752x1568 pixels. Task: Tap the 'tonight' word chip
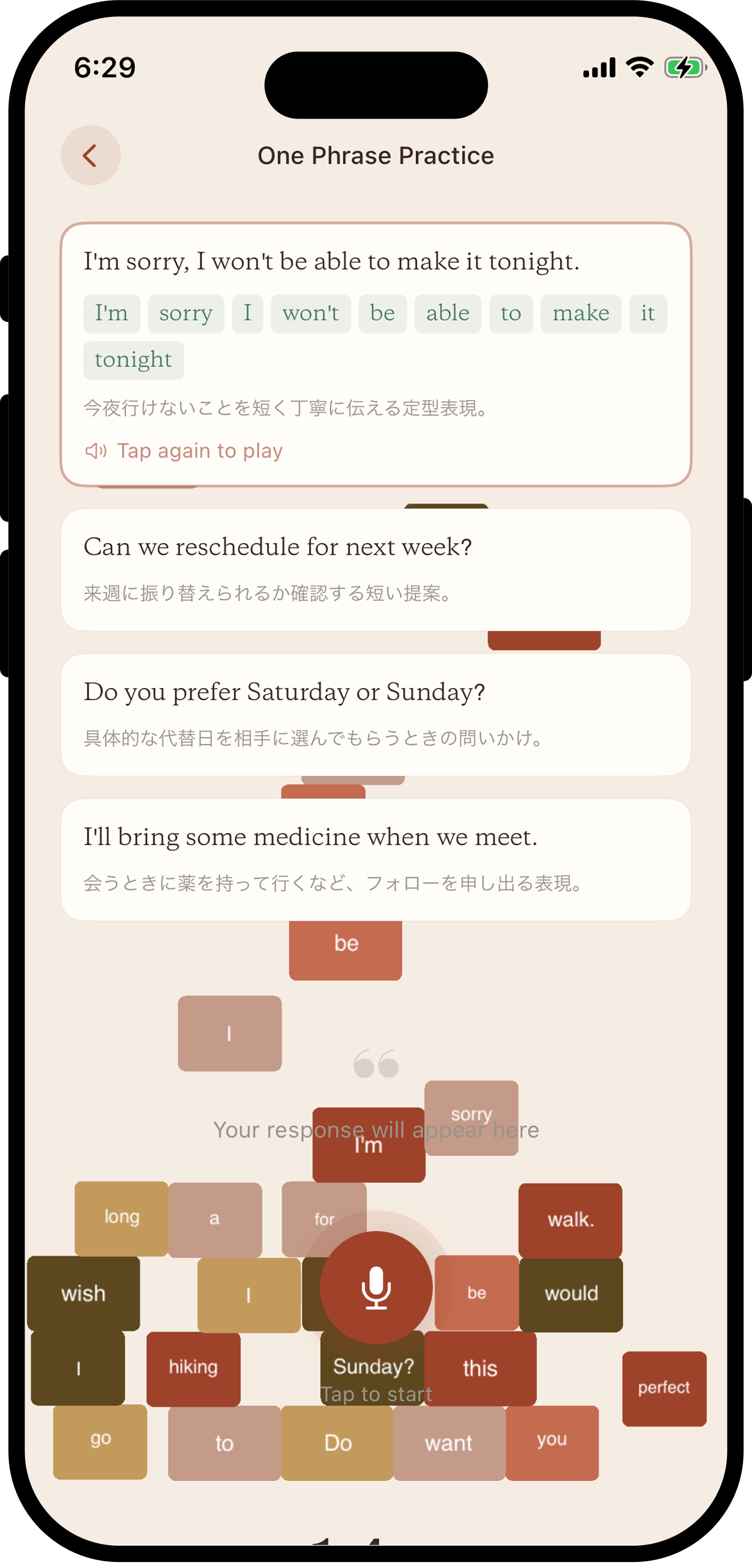click(133, 359)
